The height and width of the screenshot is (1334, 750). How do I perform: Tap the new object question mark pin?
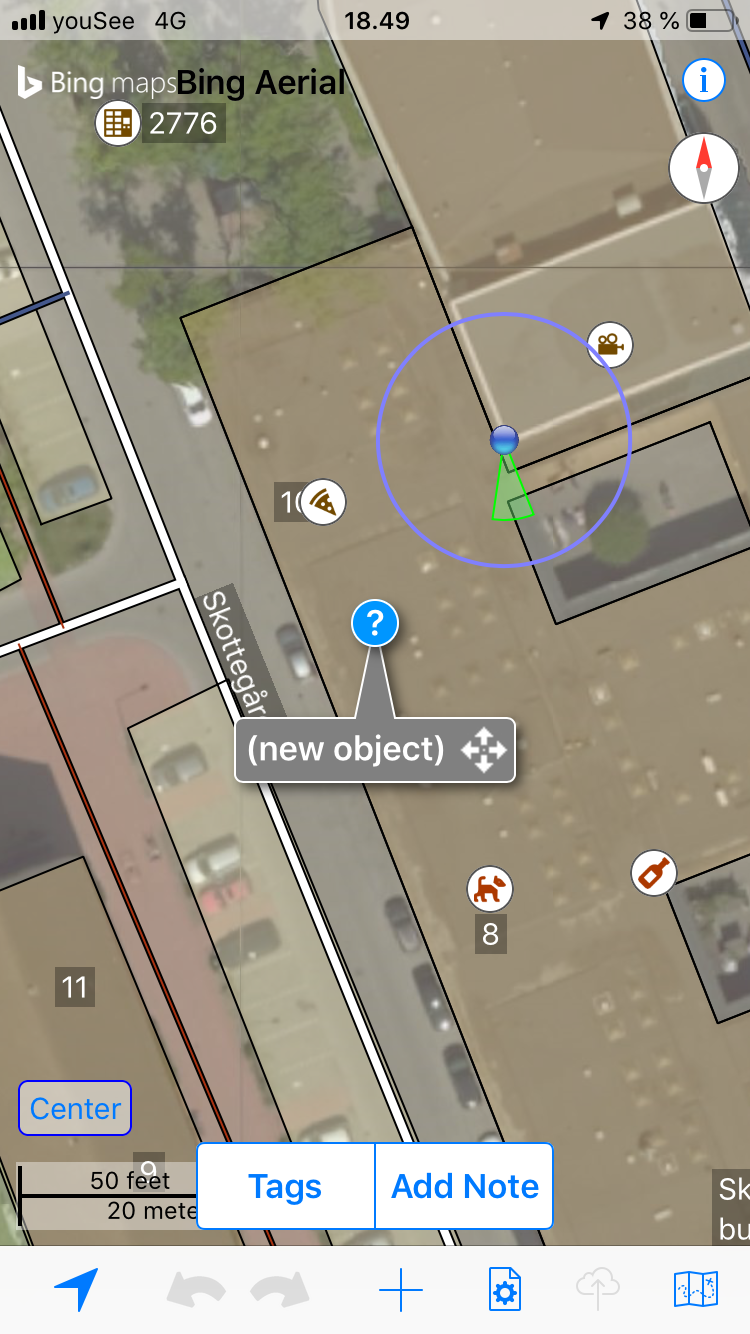(375, 623)
